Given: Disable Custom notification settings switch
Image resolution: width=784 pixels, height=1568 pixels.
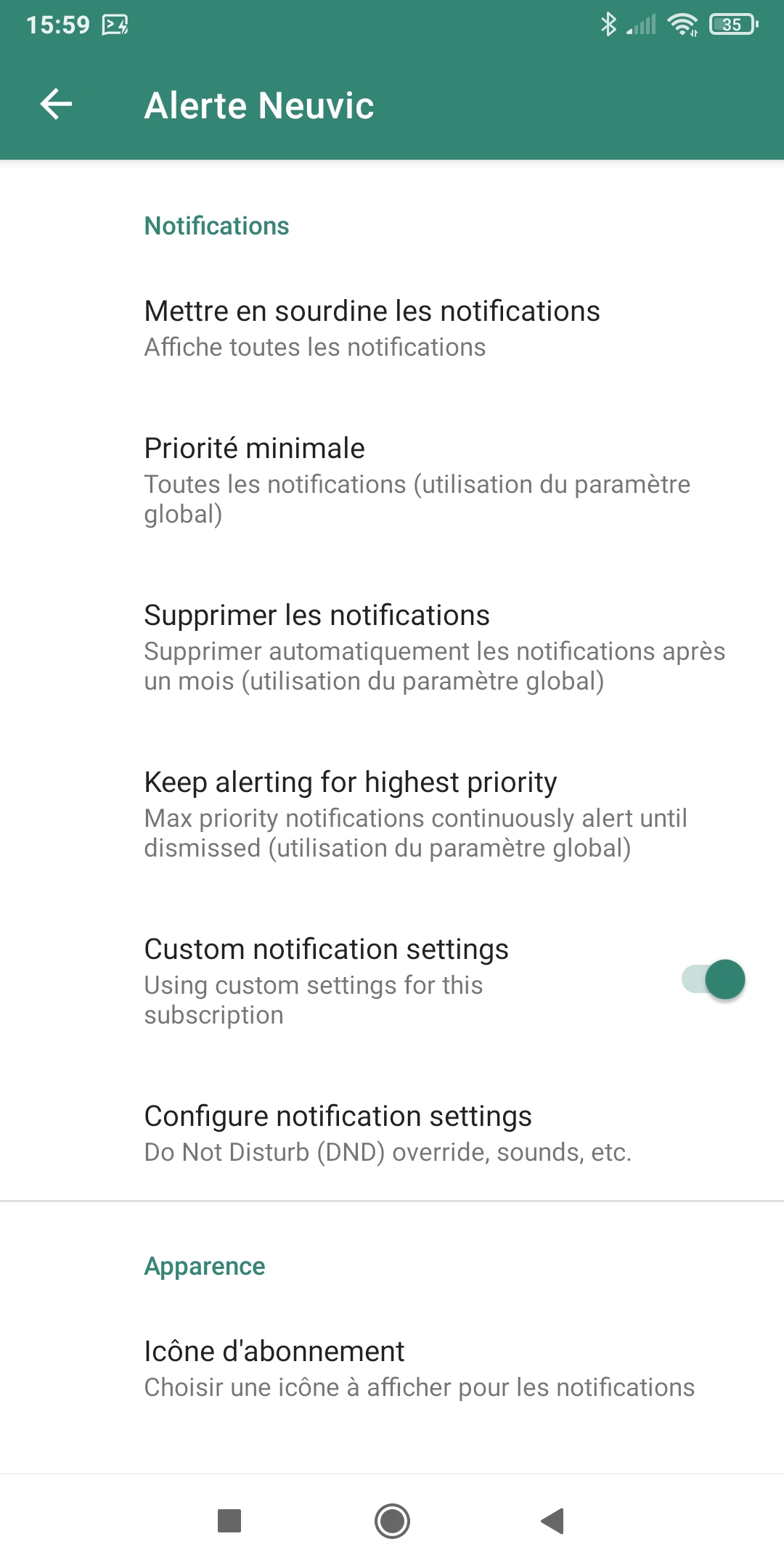Looking at the screenshot, I should (x=713, y=979).
